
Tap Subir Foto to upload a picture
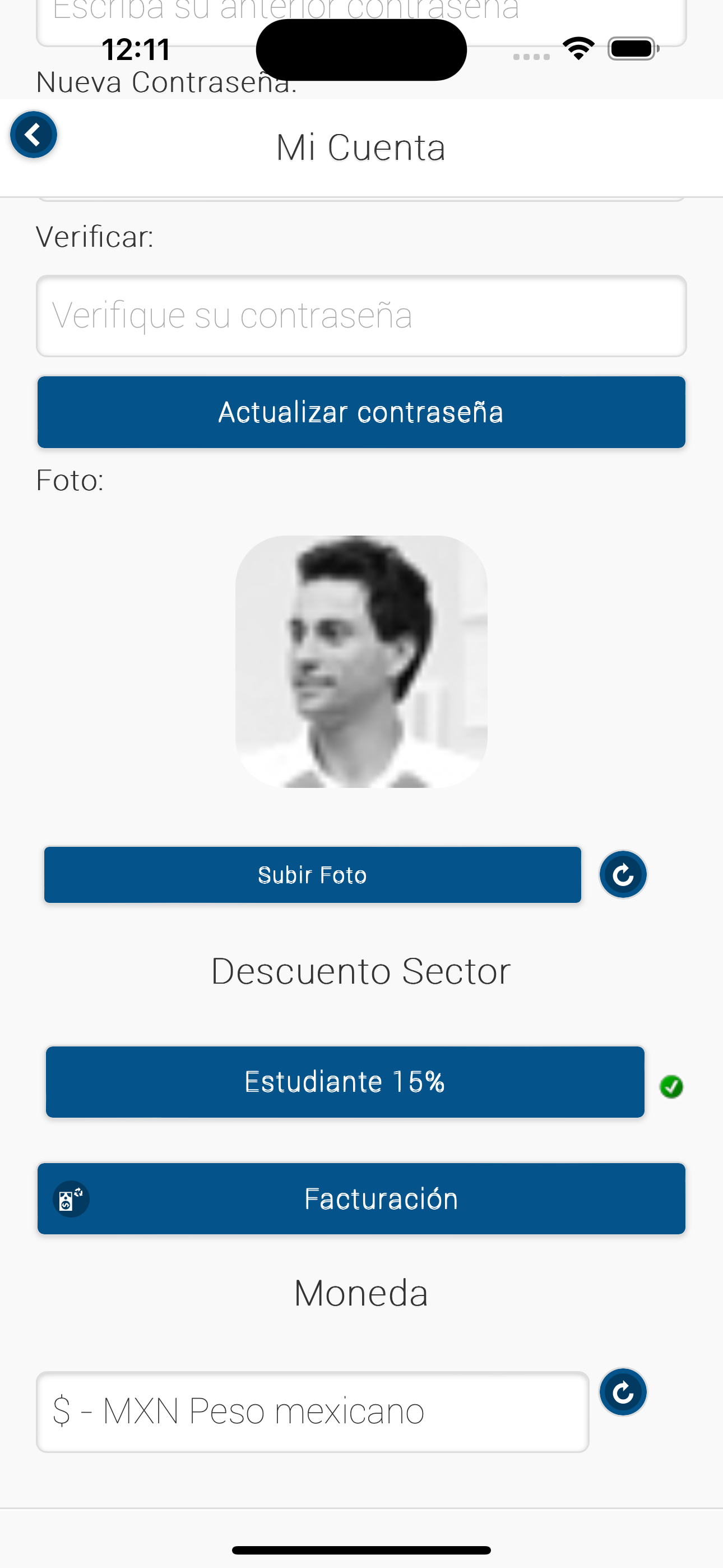(312, 875)
